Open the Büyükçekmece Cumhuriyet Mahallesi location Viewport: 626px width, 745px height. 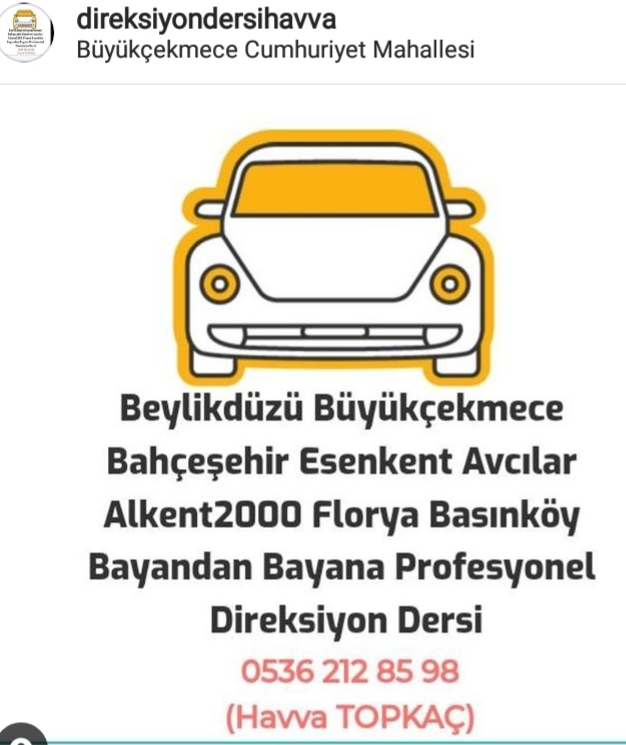click(x=275, y=49)
